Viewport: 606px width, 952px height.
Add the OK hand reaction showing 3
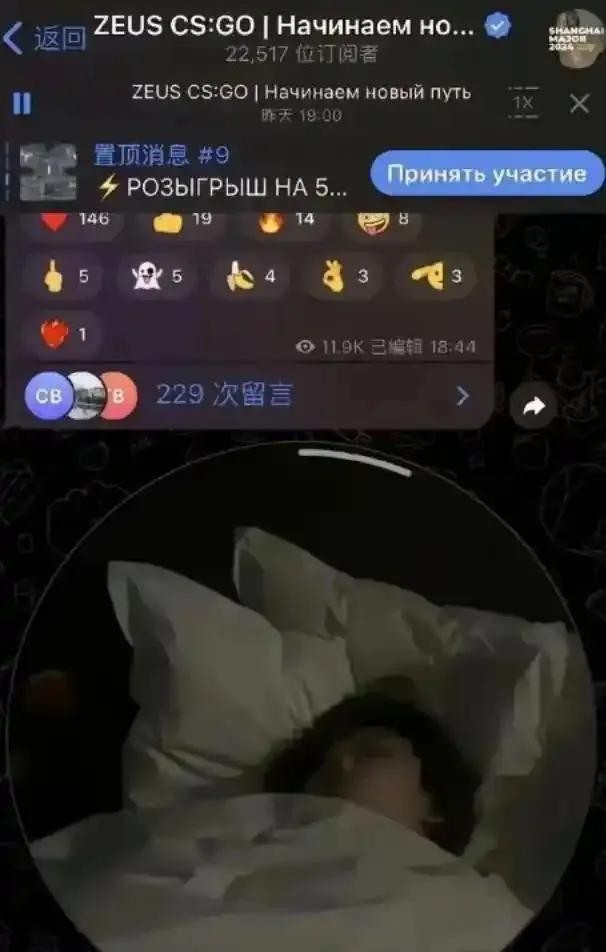click(x=344, y=277)
